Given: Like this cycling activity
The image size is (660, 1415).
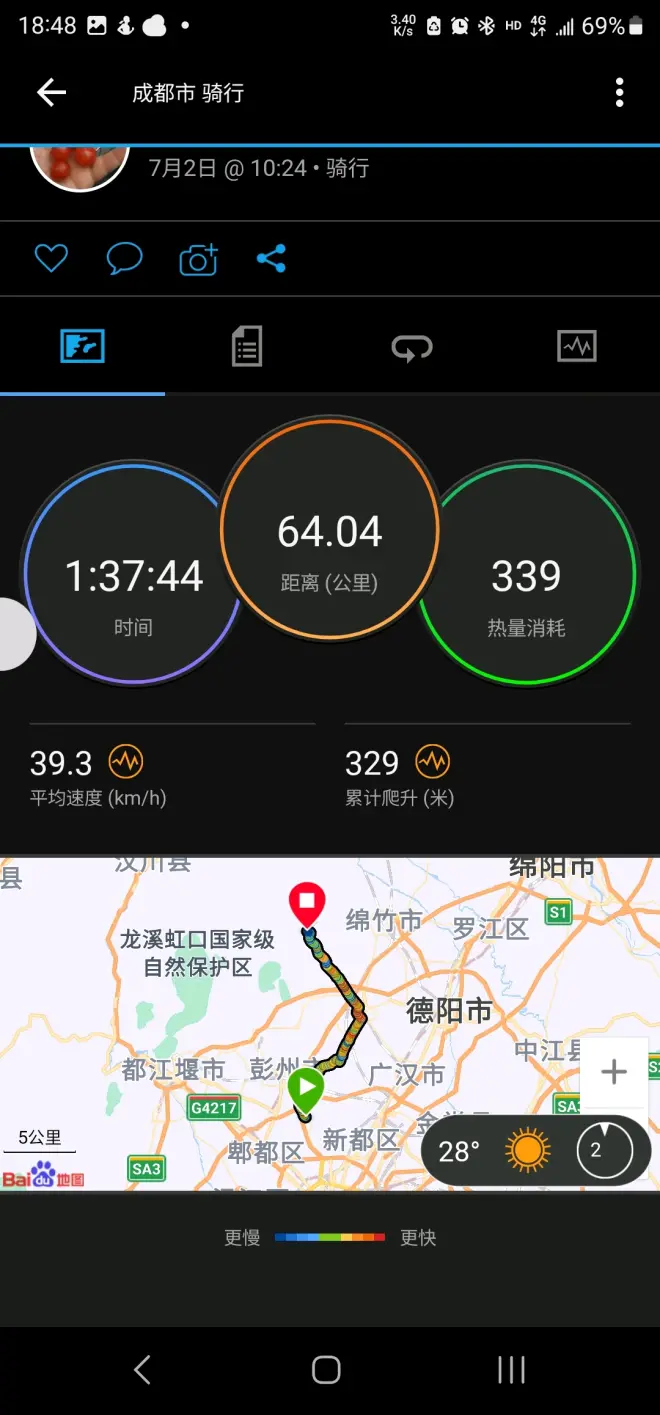Looking at the screenshot, I should point(51,259).
